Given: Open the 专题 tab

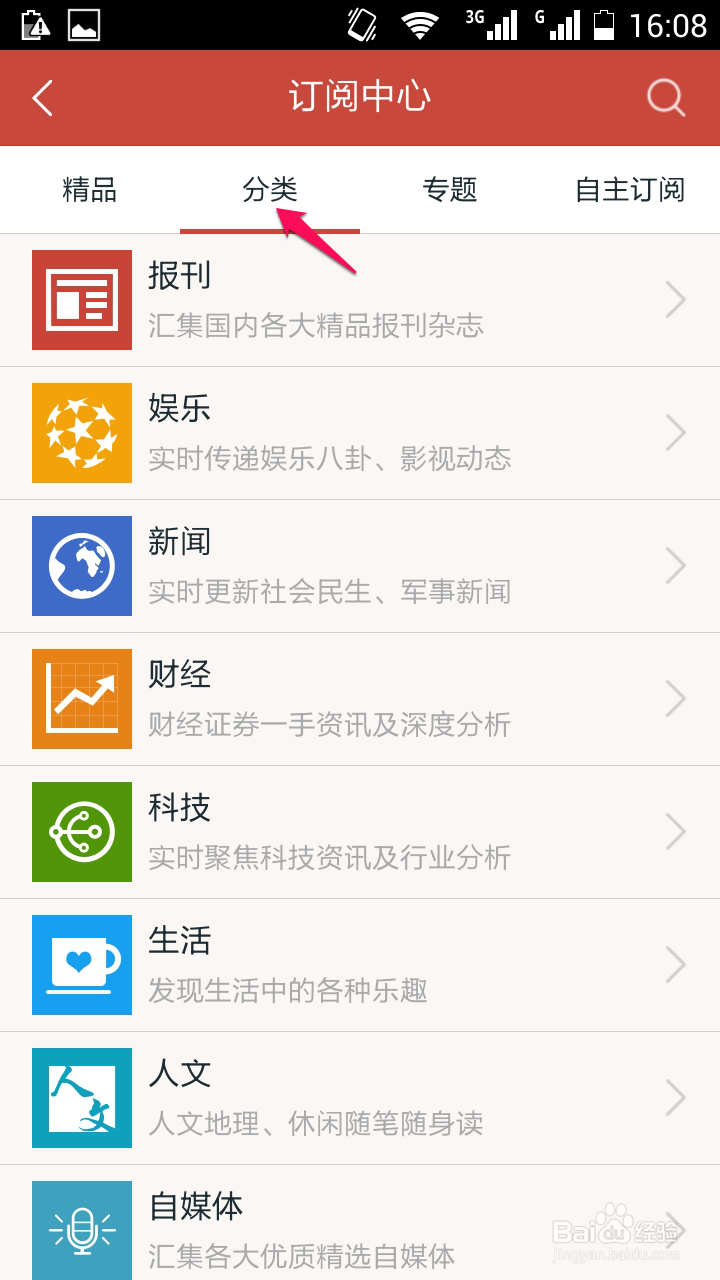Looking at the screenshot, I should click(451, 190).
